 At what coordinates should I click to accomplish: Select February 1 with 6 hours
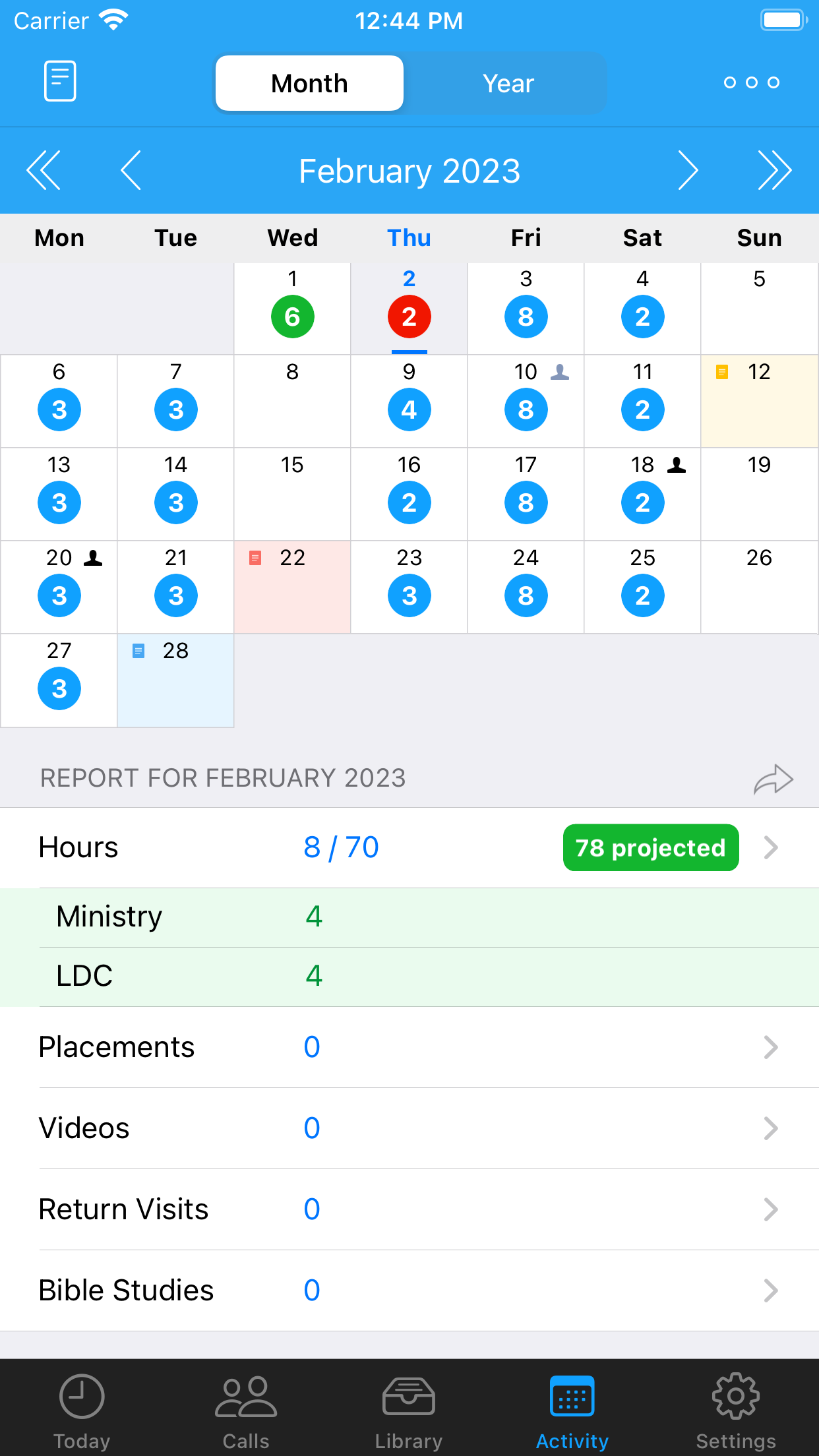pos(293,309)
